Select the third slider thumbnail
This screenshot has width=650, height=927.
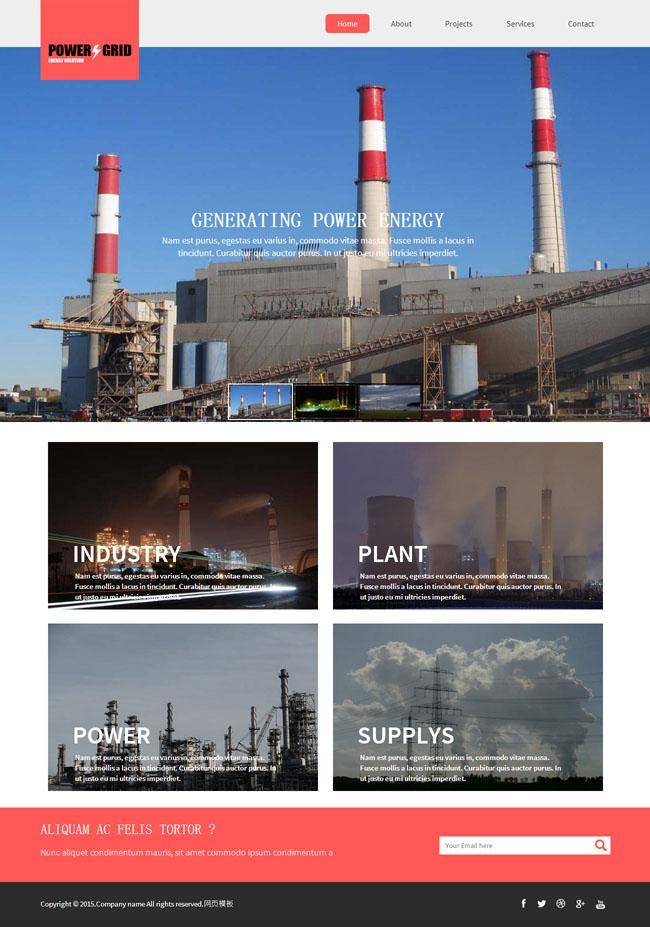(x=390, y=401)
